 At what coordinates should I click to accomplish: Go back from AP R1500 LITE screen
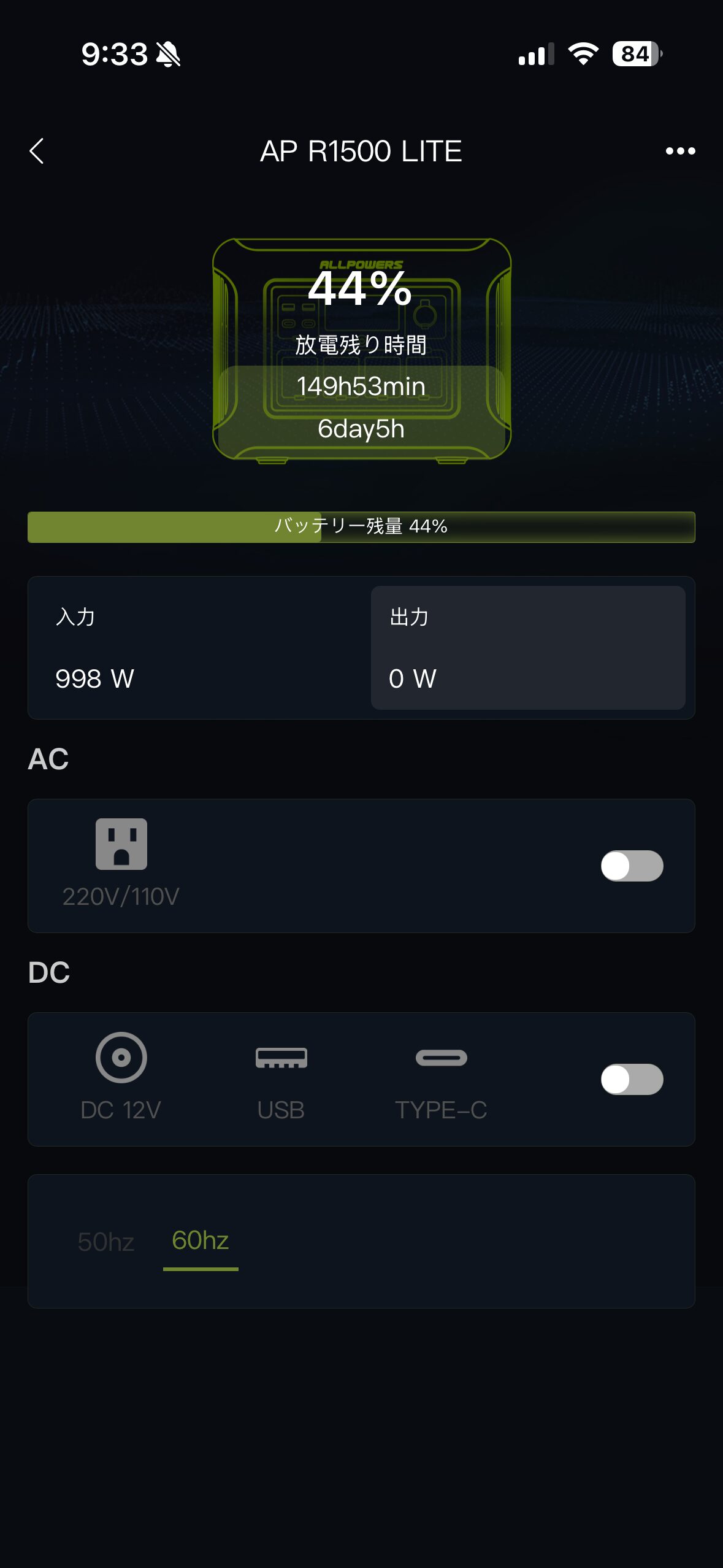(x=37, y=151)
